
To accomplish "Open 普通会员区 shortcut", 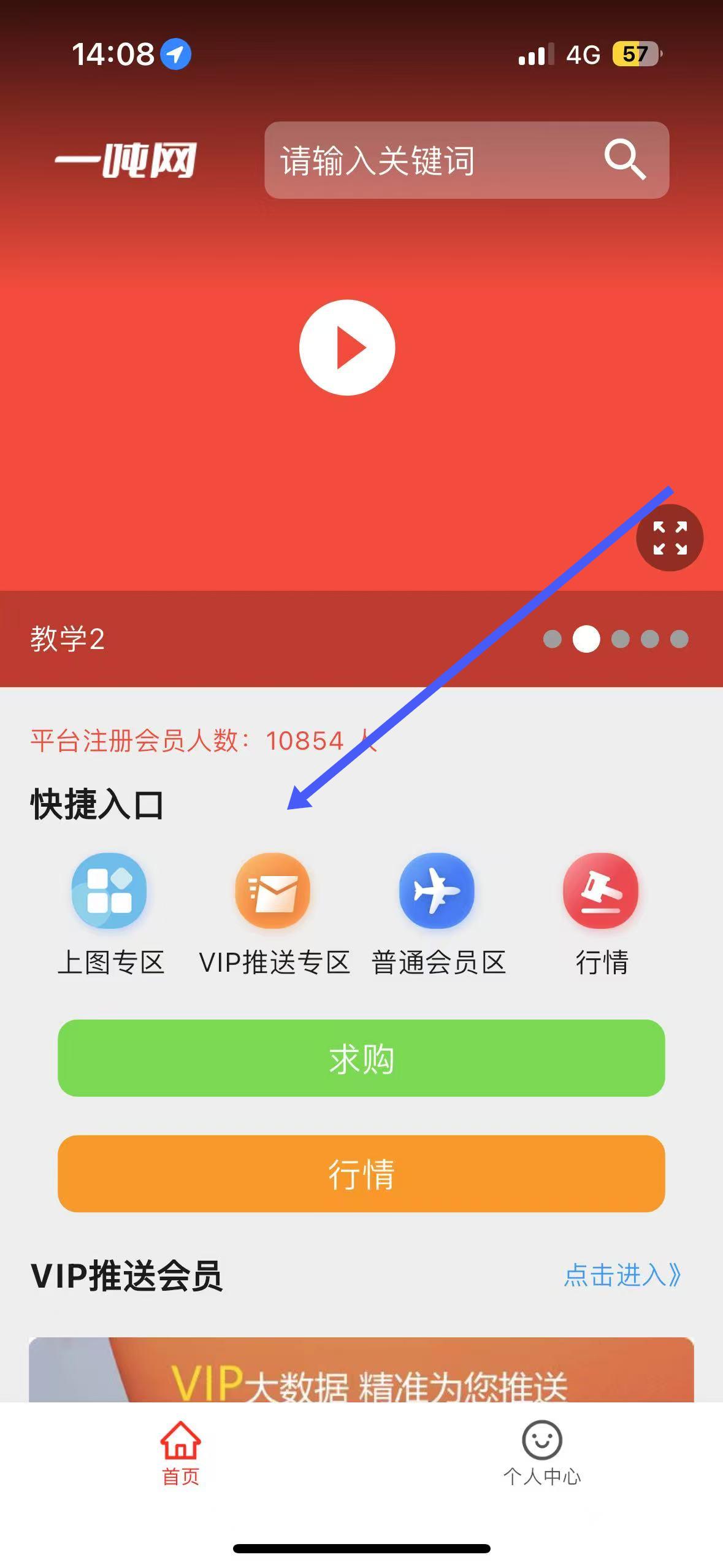I will [437, 891].
